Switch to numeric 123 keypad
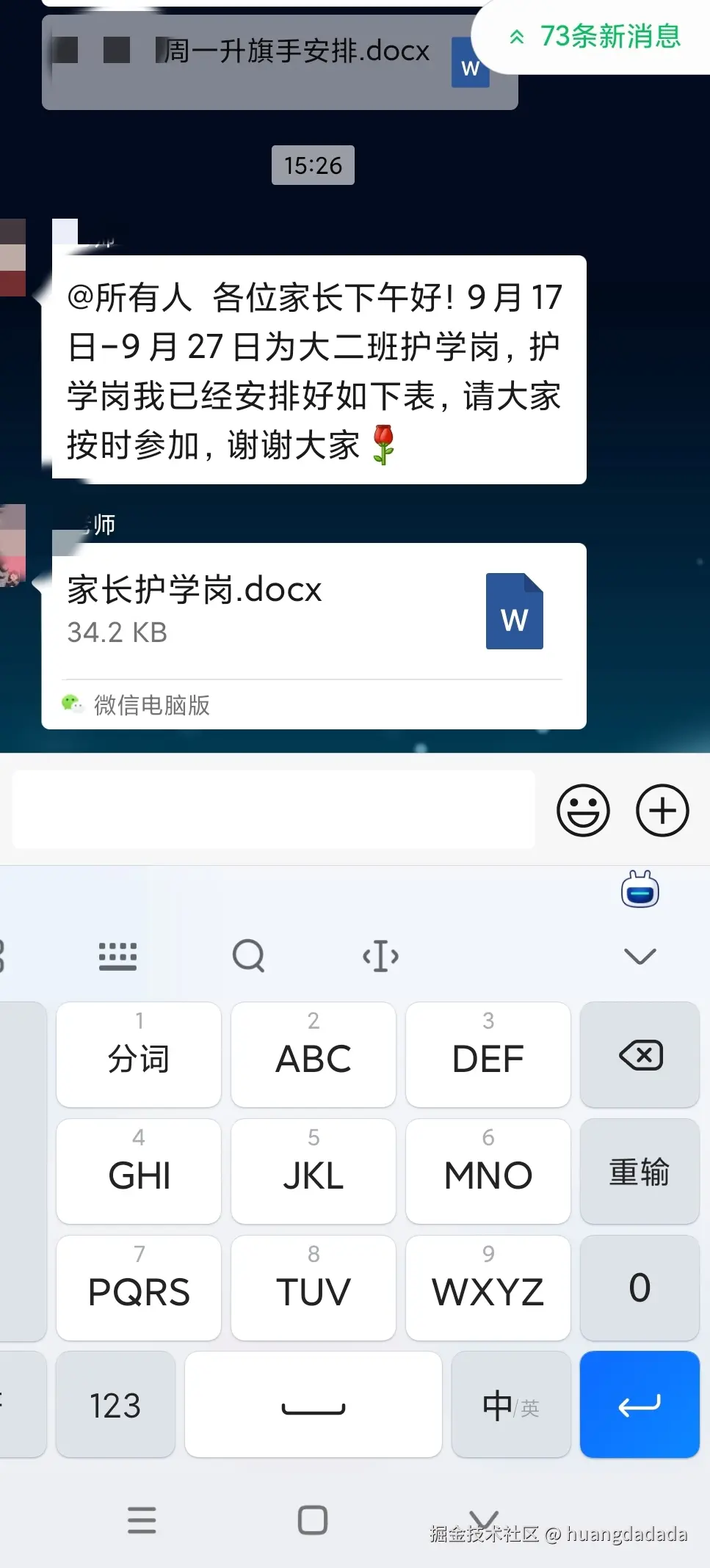The image size is (710, 1568). (x=115, y=1404)
